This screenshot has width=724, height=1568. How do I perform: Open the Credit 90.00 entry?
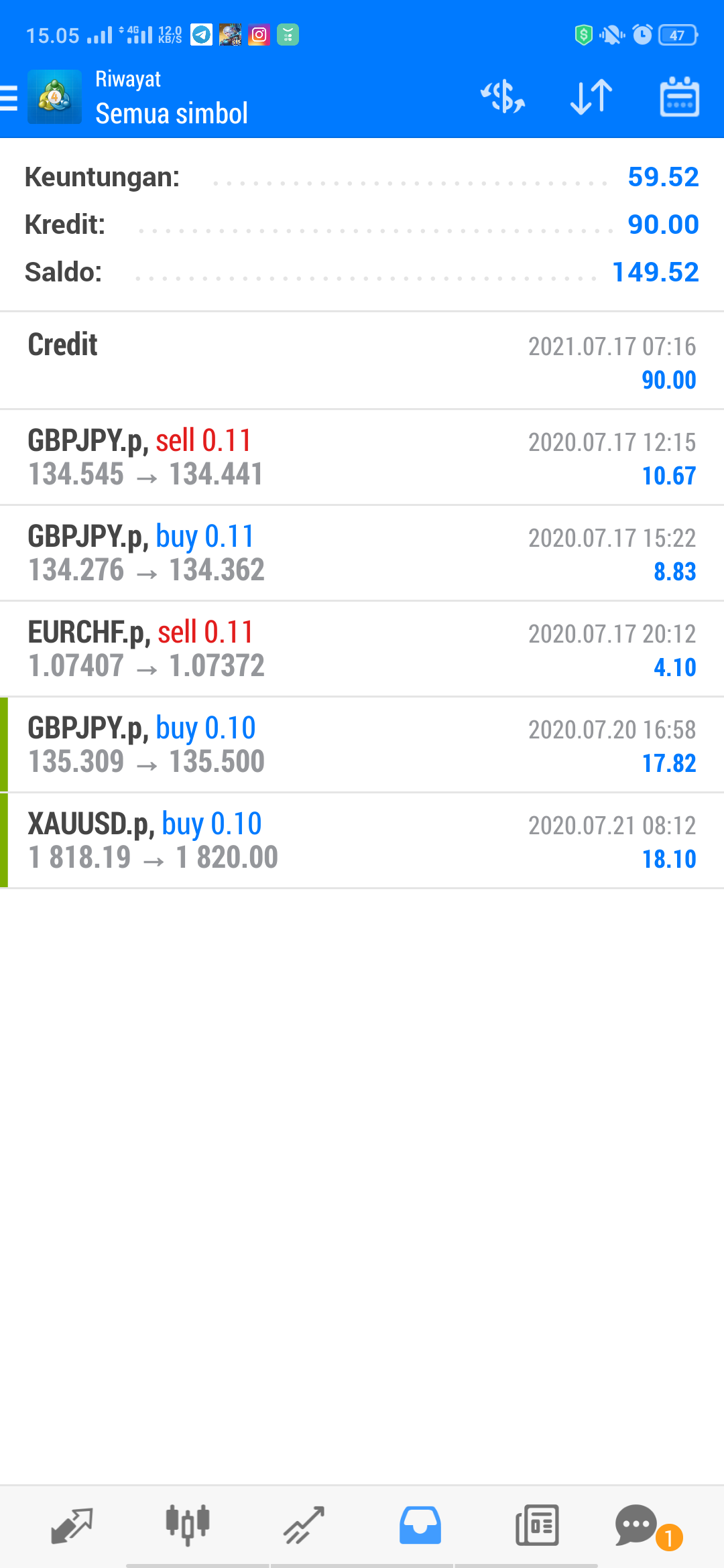(362, 361)
